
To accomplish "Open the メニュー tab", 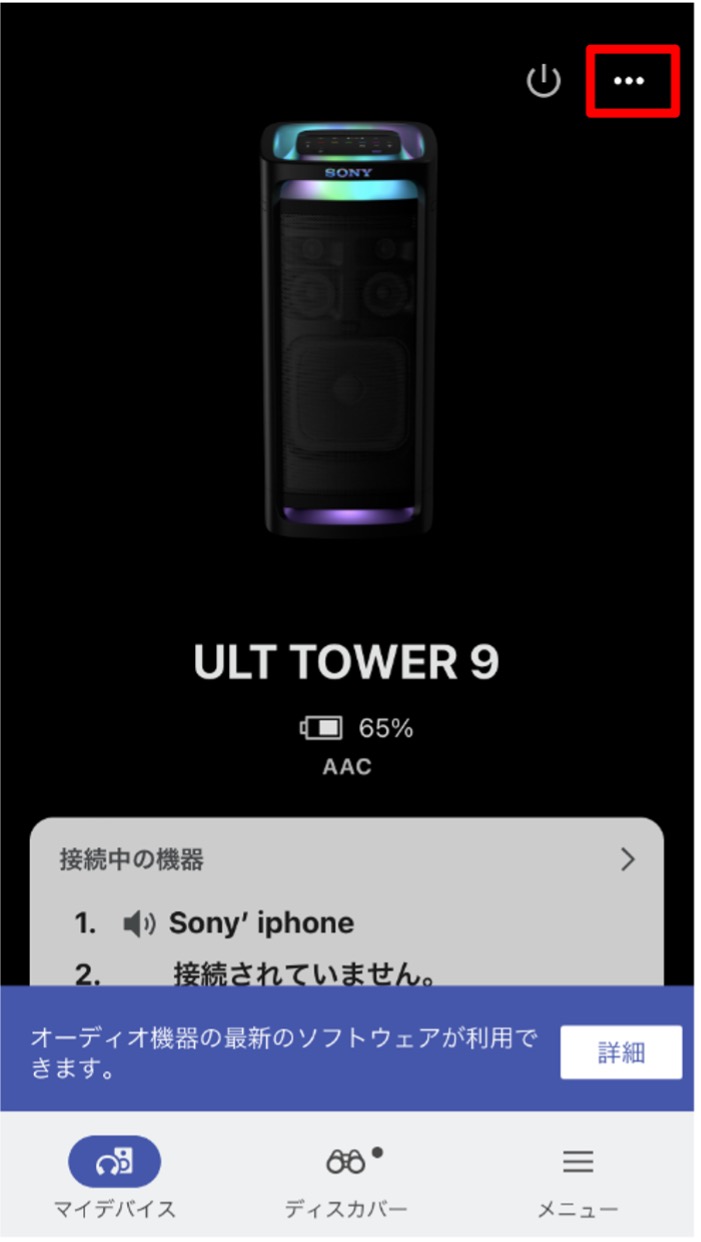I will (x=578, y=1178).
